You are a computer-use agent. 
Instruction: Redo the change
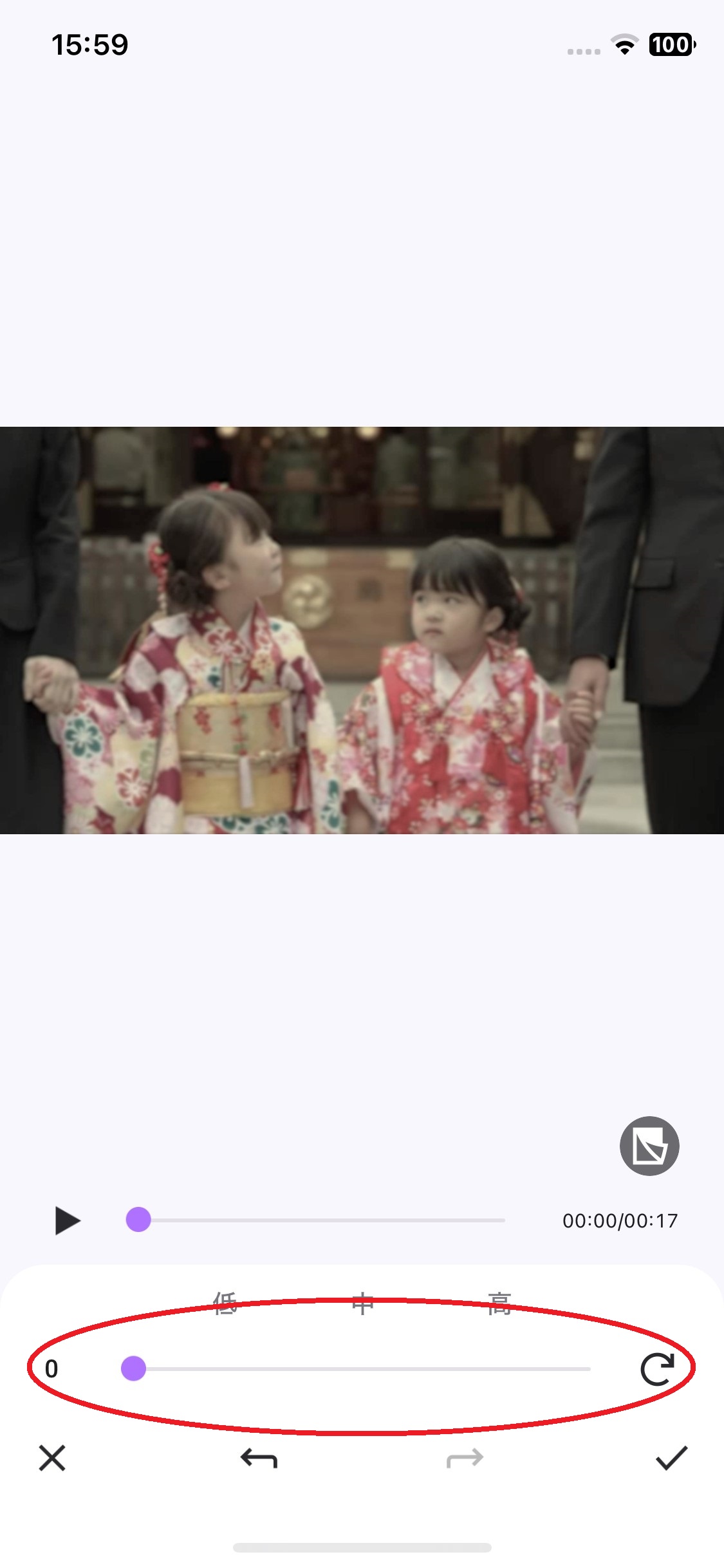(465, 1458)
